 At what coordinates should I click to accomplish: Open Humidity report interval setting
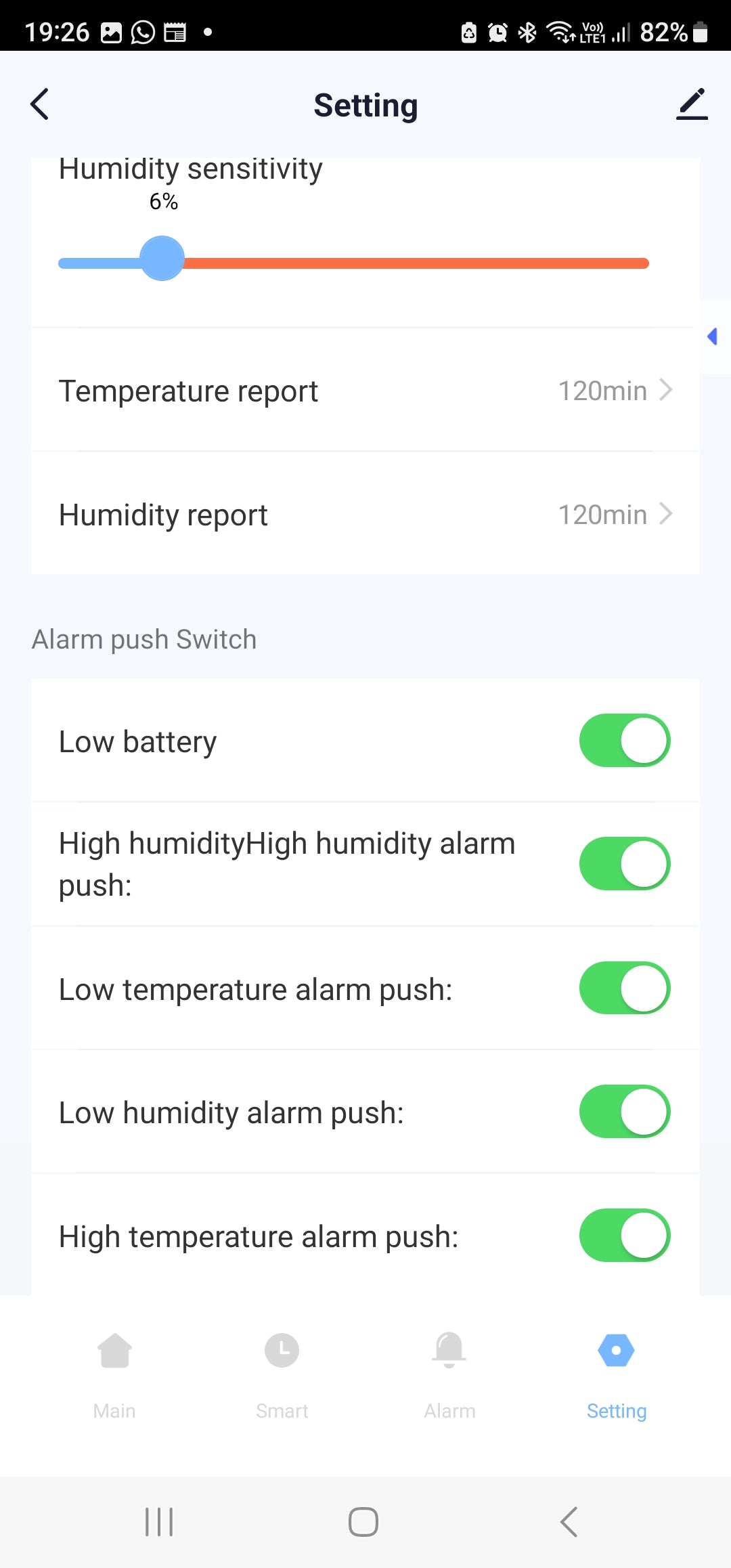pyautogui.click(x=365, y=515)
